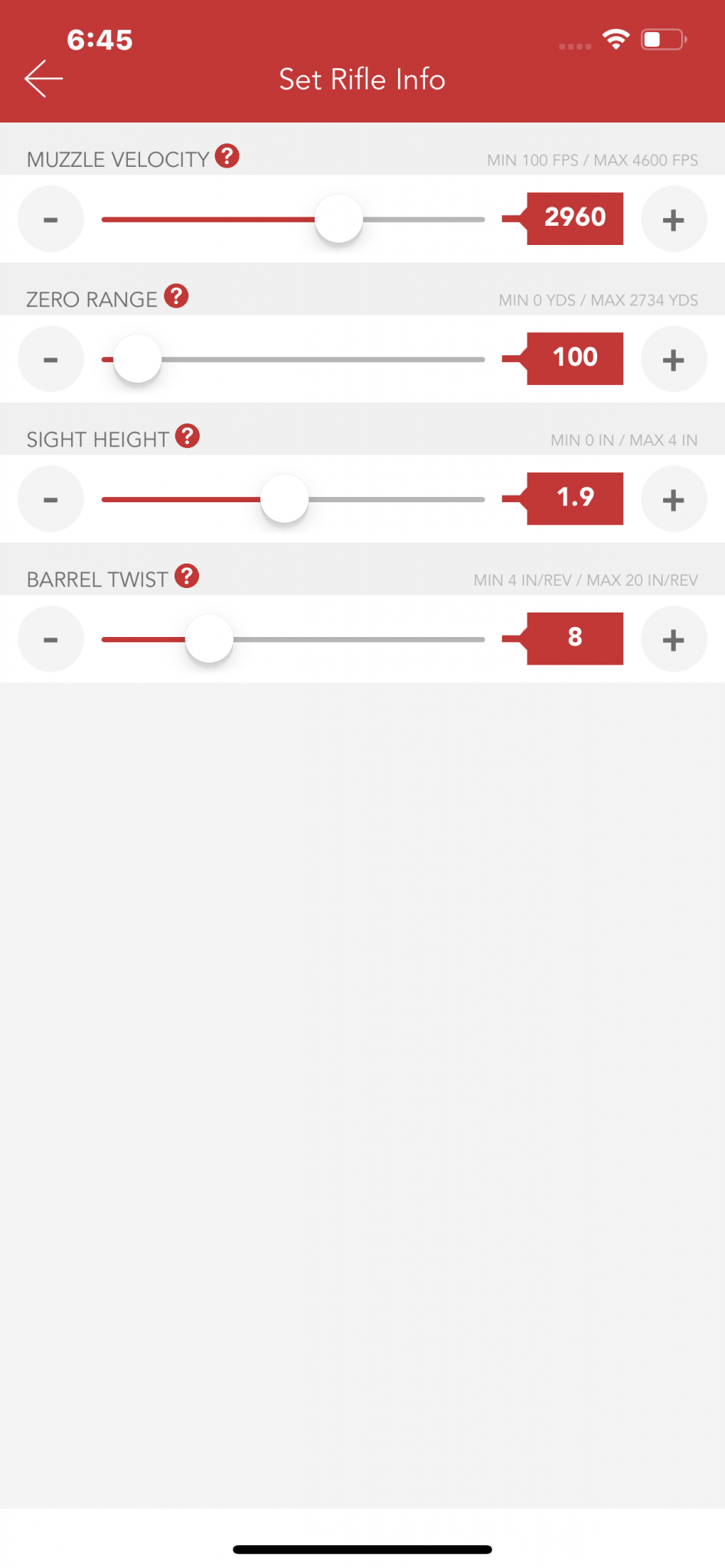Image resolution: width=725 pixels, height=1568 pixels.
Task: Tap the barrel twist slider handle
Action: tap(209, 639)
